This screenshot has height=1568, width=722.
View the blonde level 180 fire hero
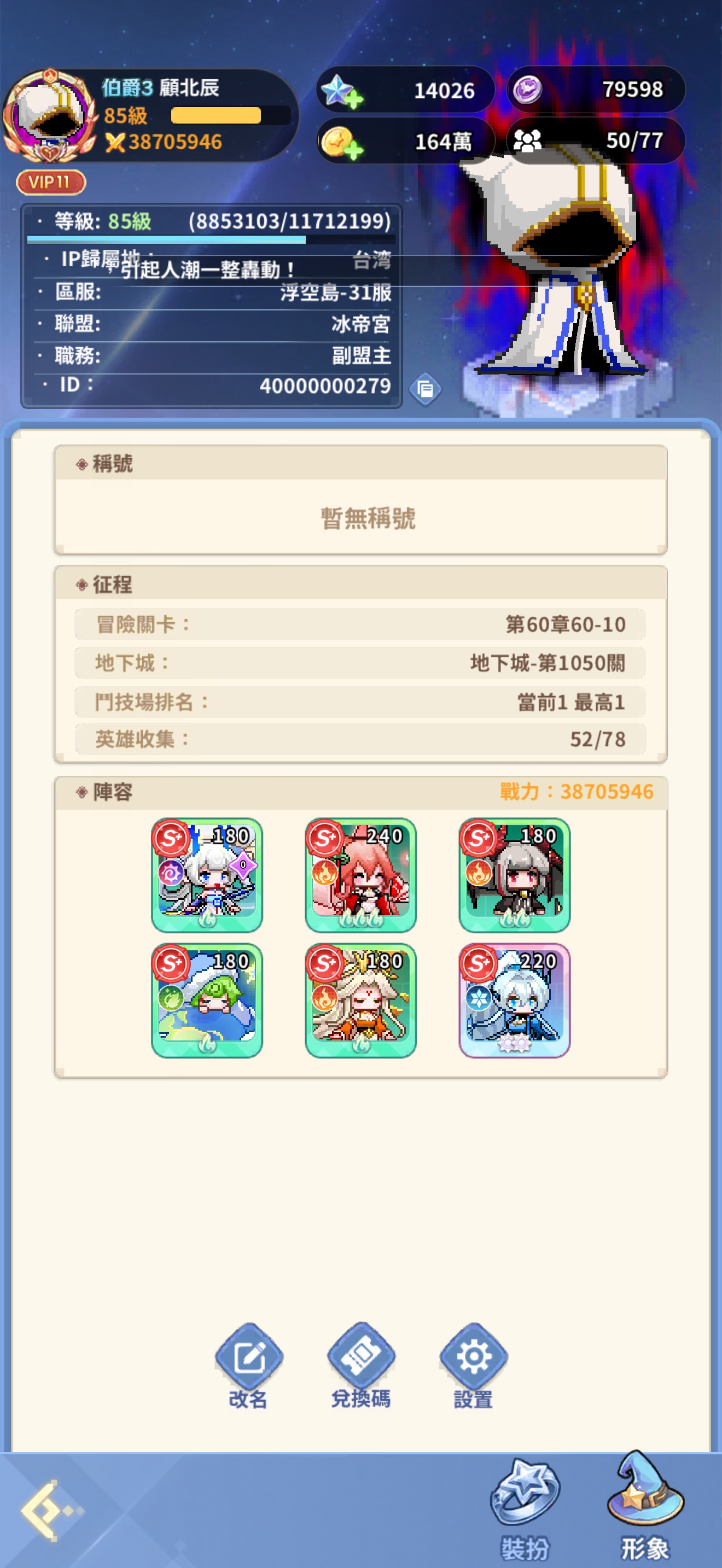click(x=360, y=1000)
